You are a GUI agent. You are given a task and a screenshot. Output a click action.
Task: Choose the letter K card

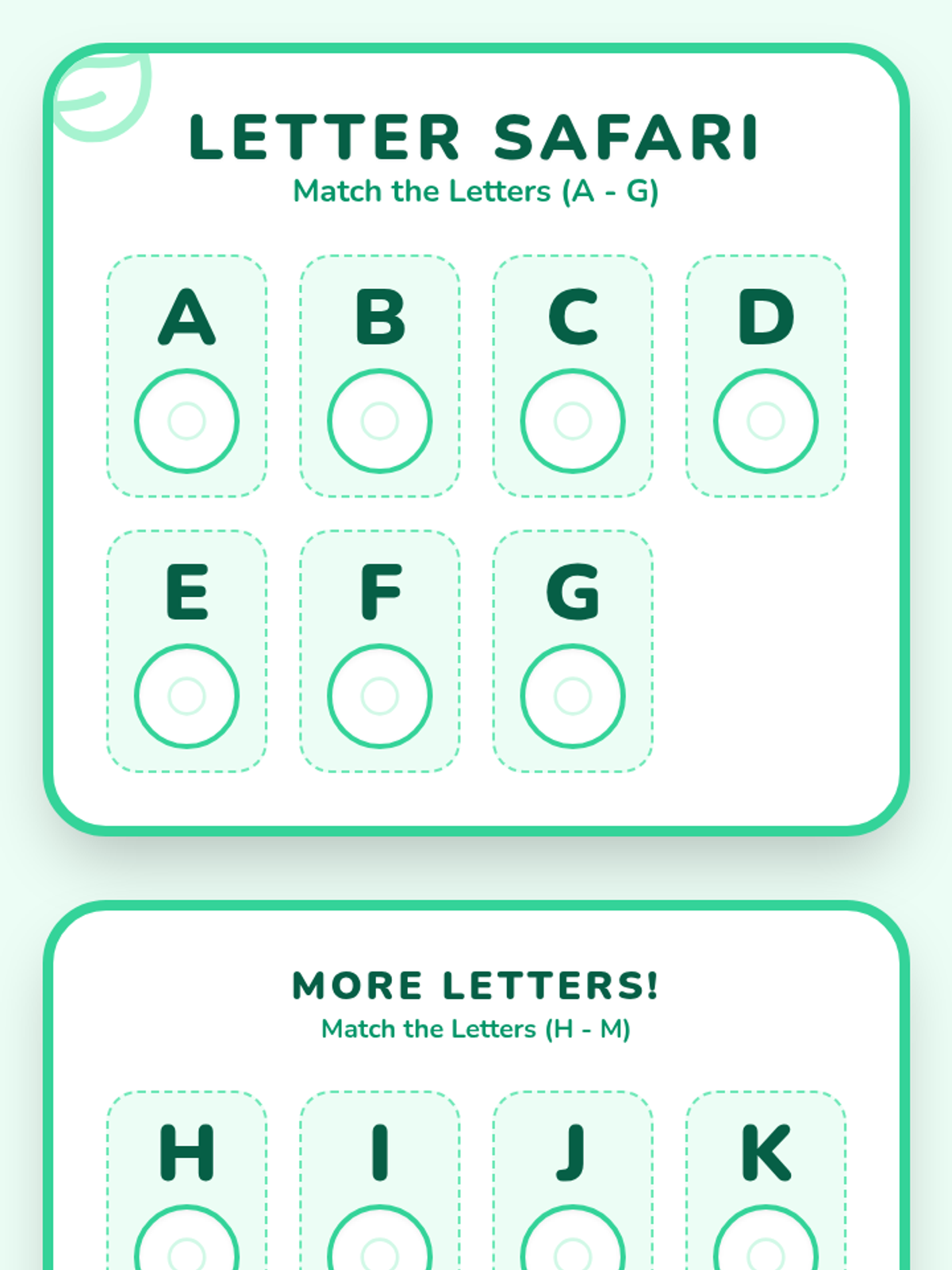click(766, 1180)
